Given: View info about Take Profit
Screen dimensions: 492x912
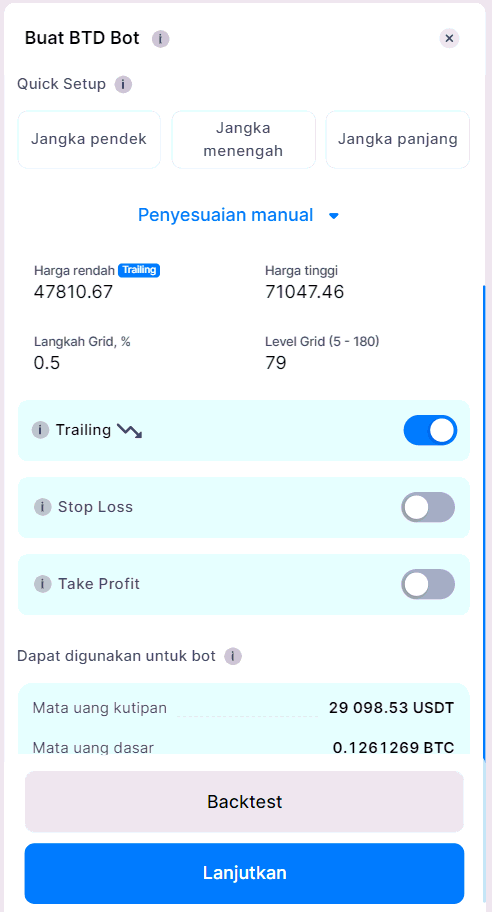Looking at the screenshot, I should click(42, 584).
